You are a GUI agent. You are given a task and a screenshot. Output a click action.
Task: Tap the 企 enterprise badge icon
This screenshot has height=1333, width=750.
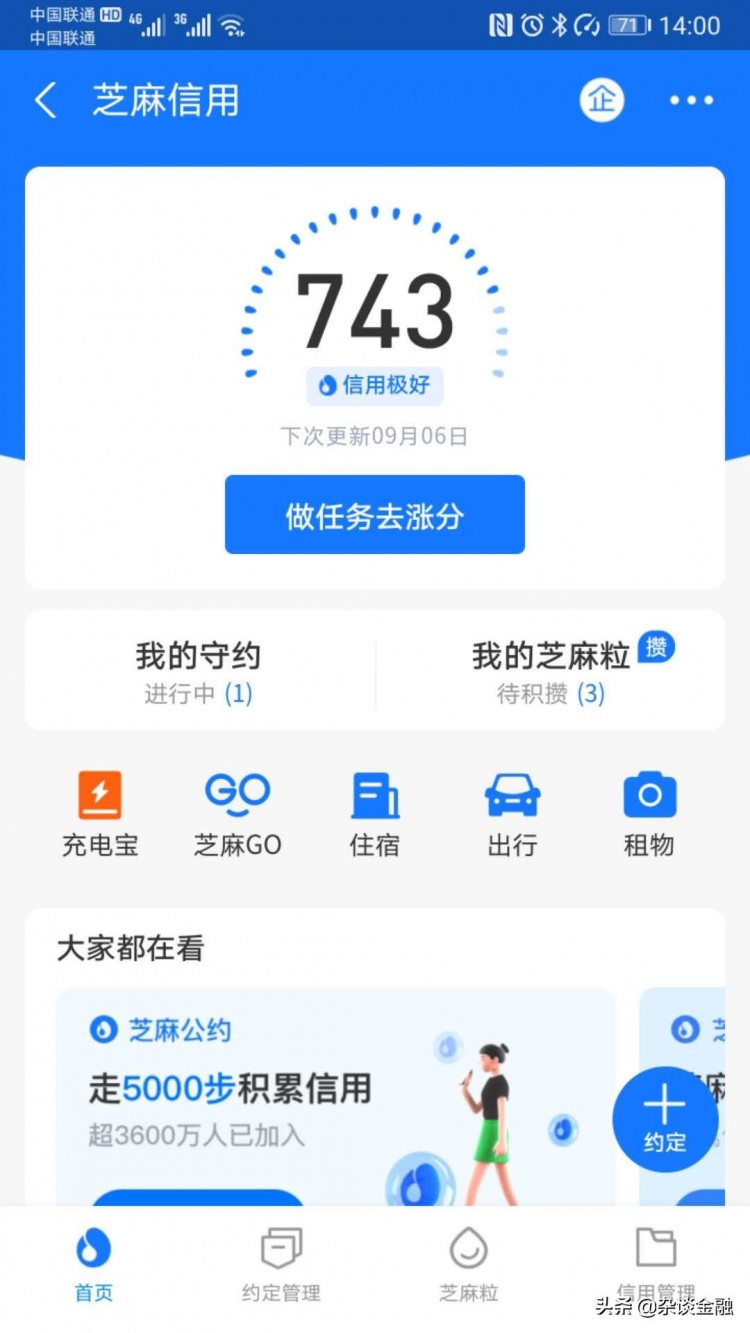click(x=601, y=100)
